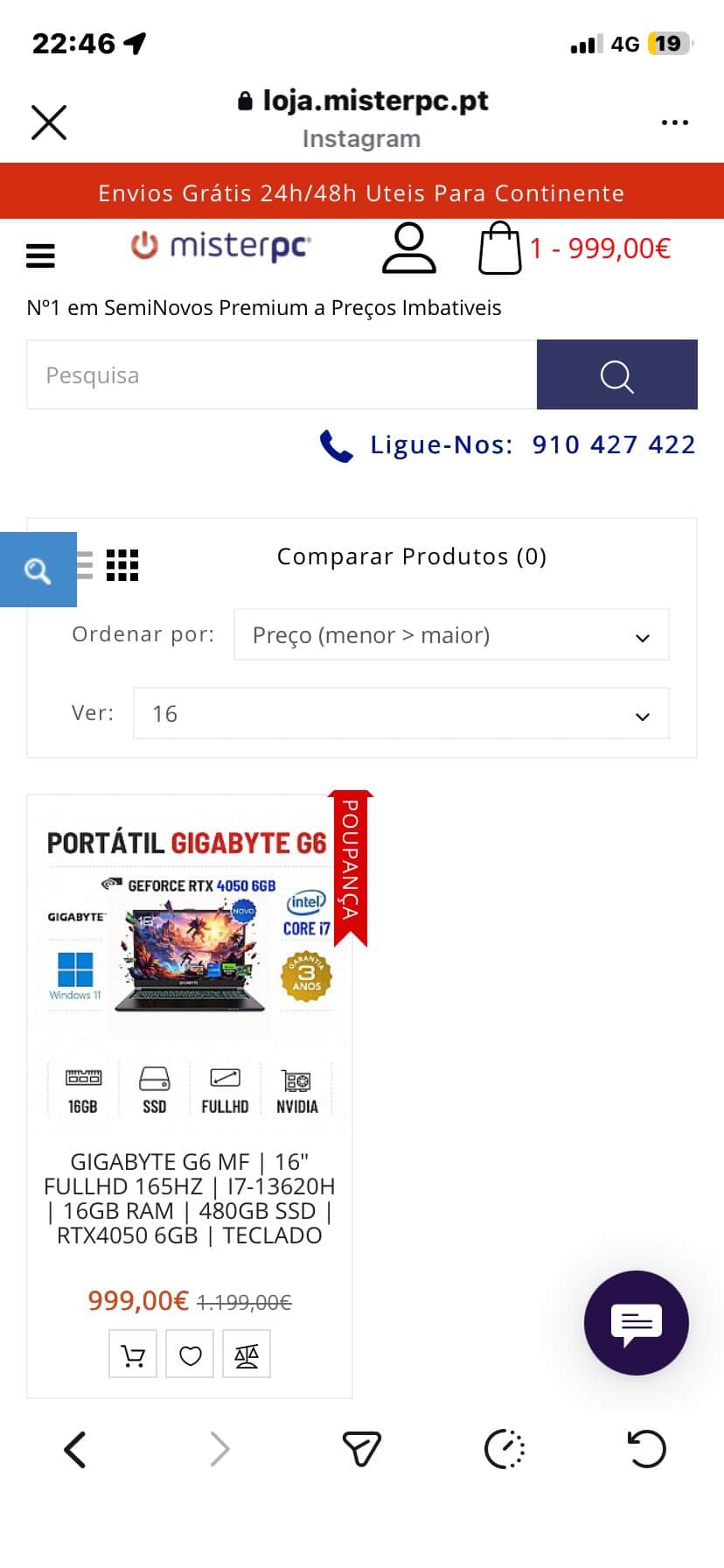The height and width of the screenshot is (1568, 724).
Task: Open the user account icon
Action: point(408,248)
